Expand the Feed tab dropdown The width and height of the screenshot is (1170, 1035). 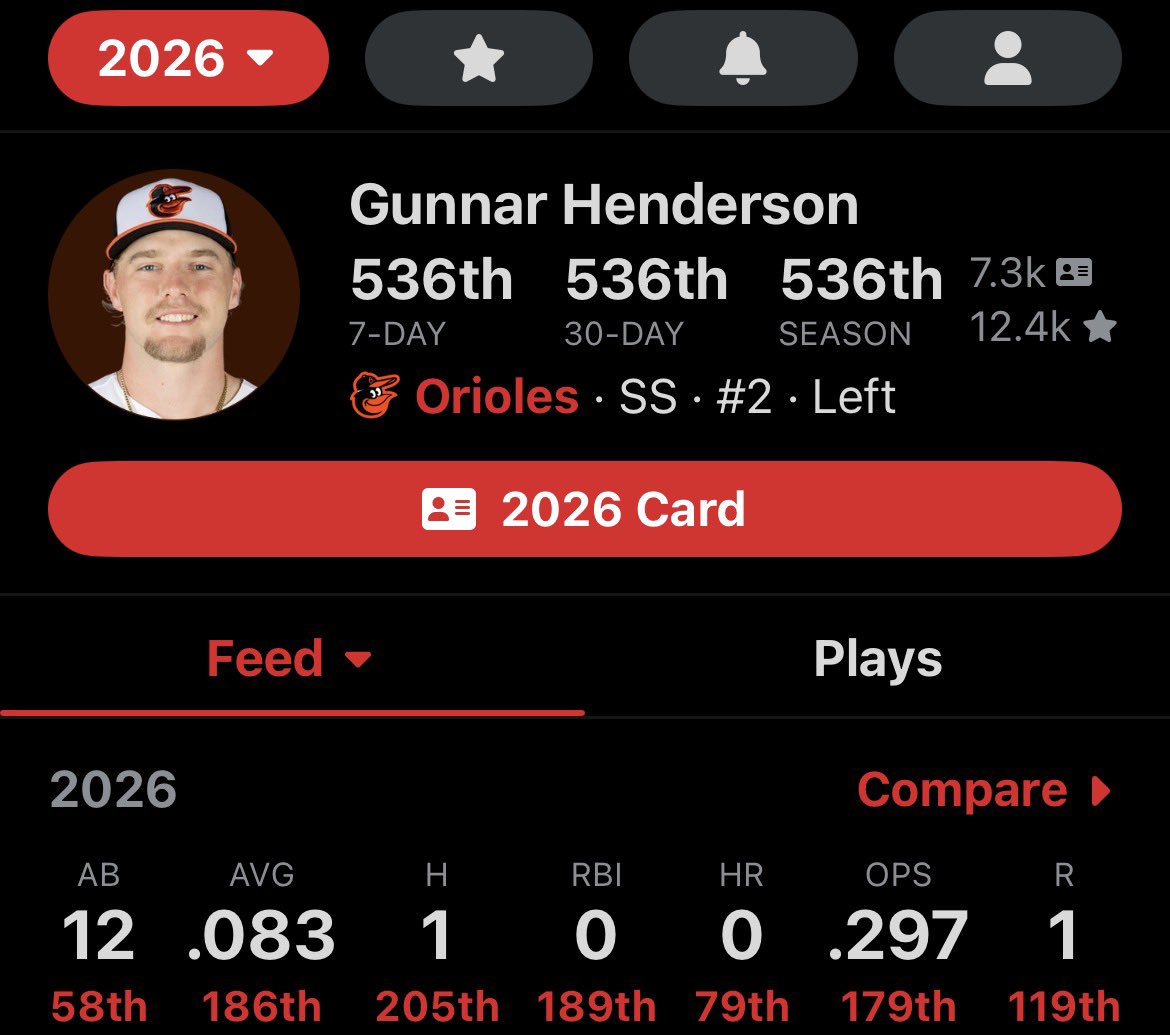(290, 659)
